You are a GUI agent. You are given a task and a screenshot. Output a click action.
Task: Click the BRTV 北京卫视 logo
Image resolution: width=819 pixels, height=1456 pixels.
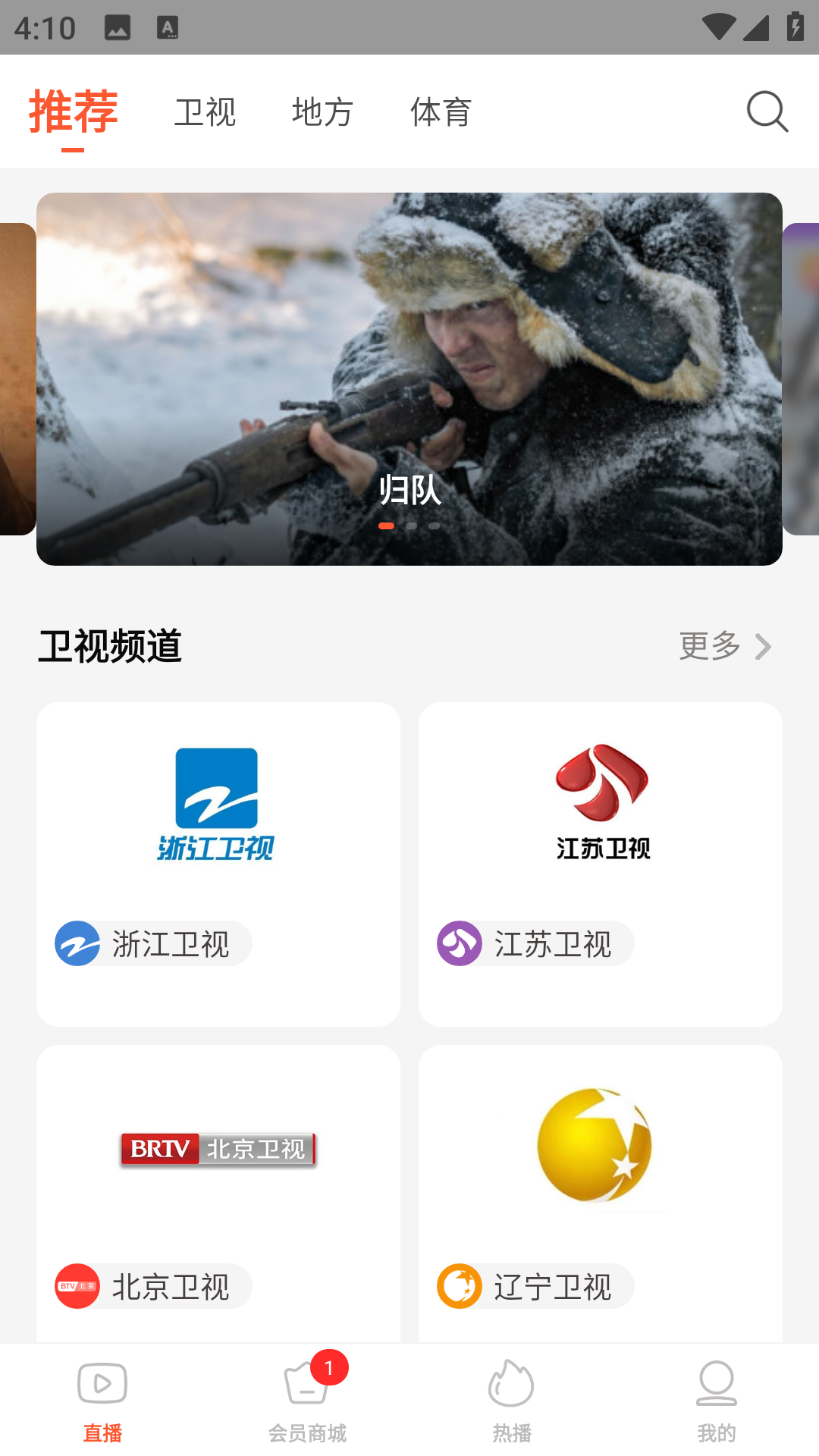click(x=218, y=1148)
